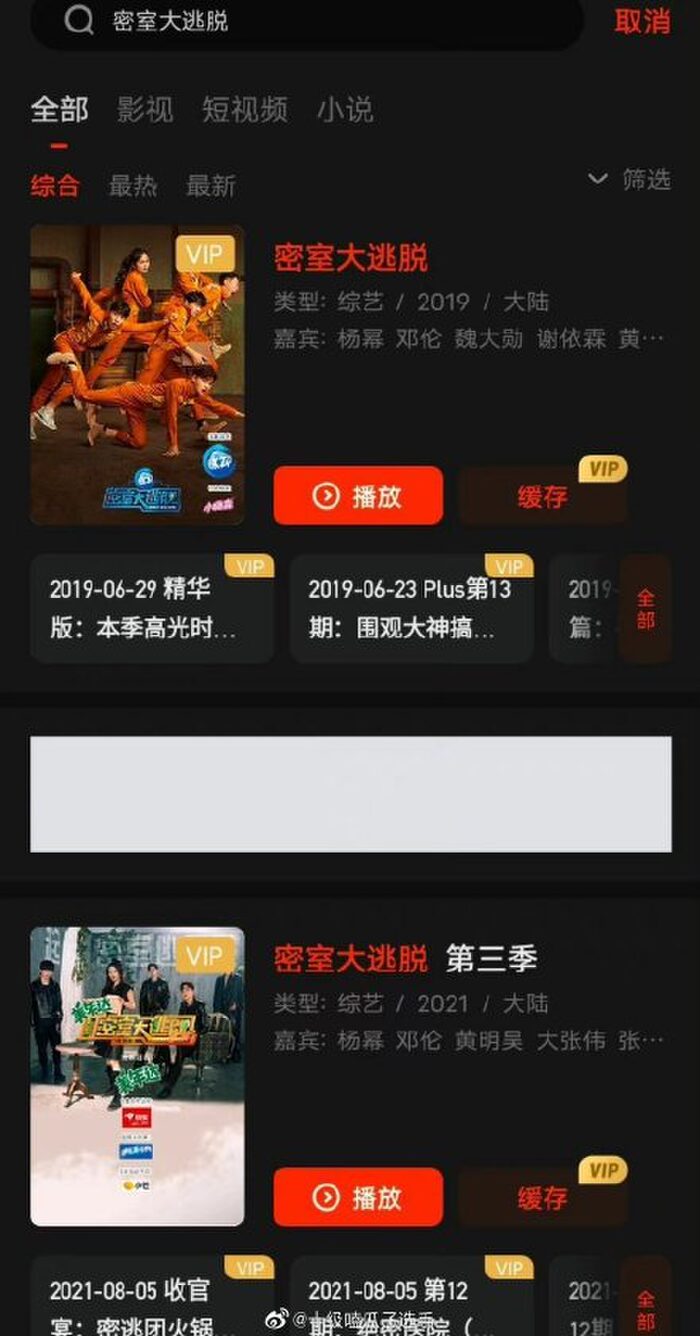Switch to the 影视 tab
The height and width of the screenshot is (1336, 700).
pyautogui.click(x=145, y=109)
